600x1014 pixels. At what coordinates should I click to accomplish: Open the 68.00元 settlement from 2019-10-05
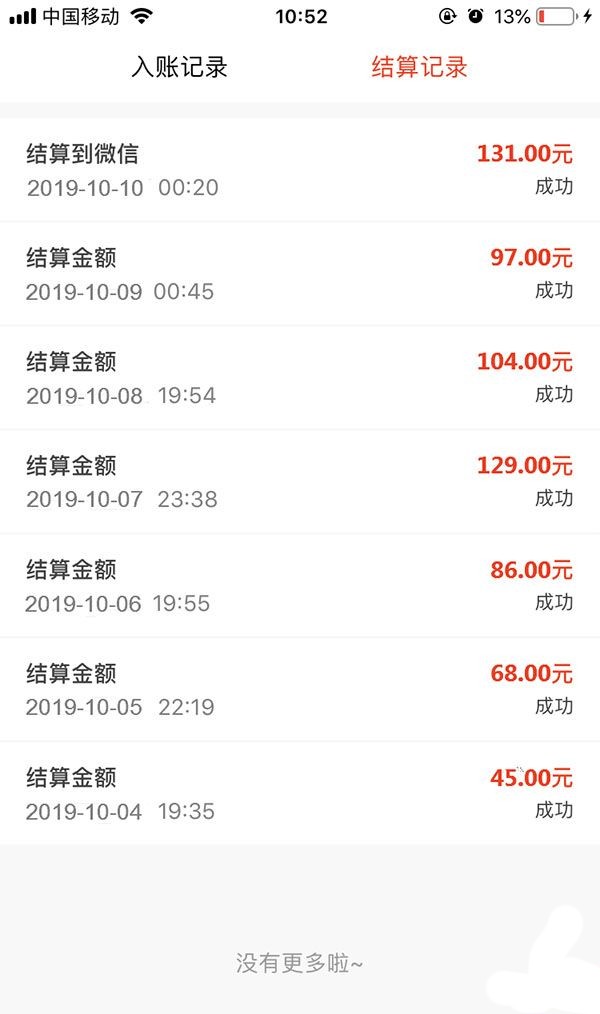tap(300, 689)
